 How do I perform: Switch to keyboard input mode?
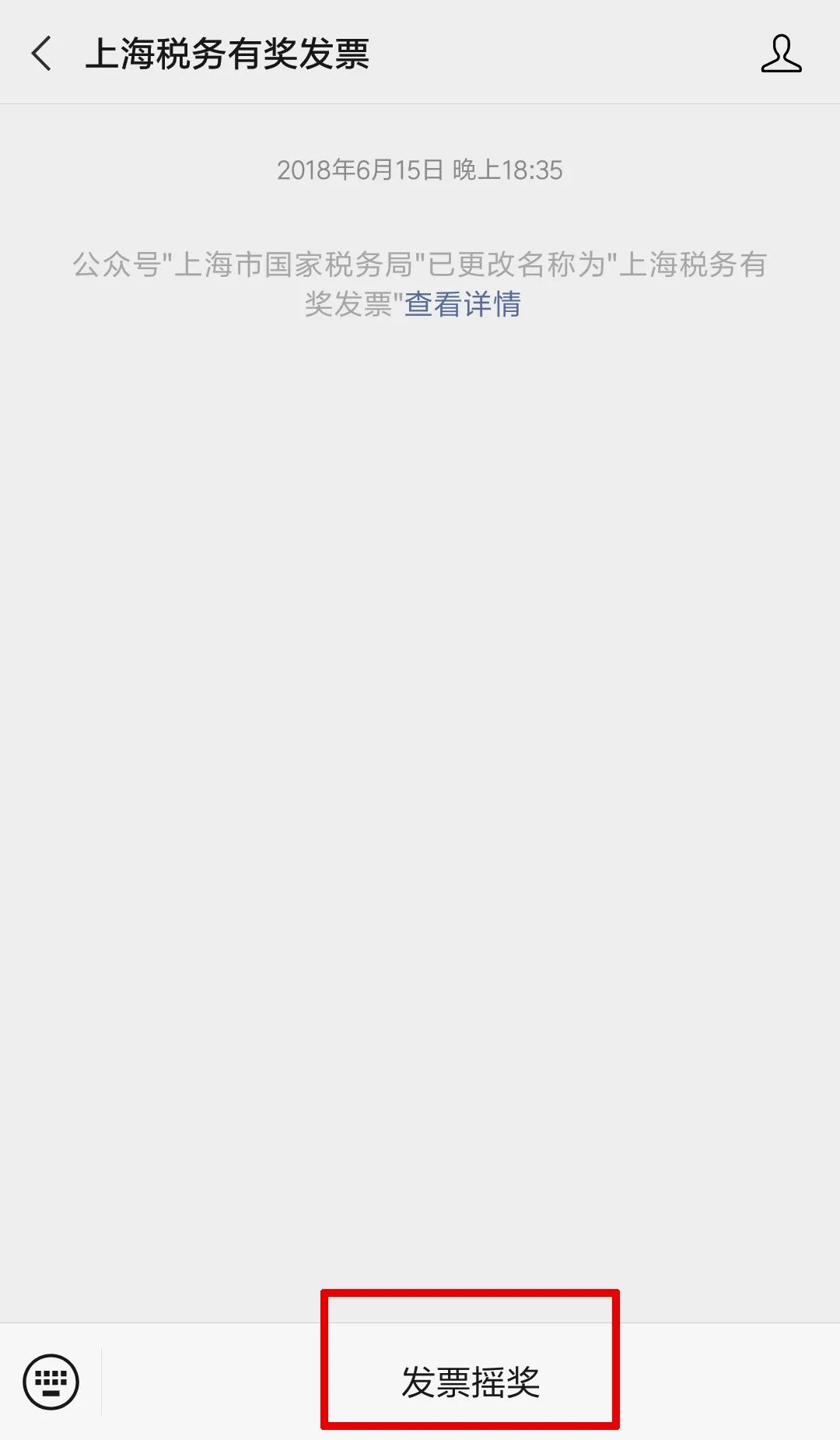(x=51, y=1382)
